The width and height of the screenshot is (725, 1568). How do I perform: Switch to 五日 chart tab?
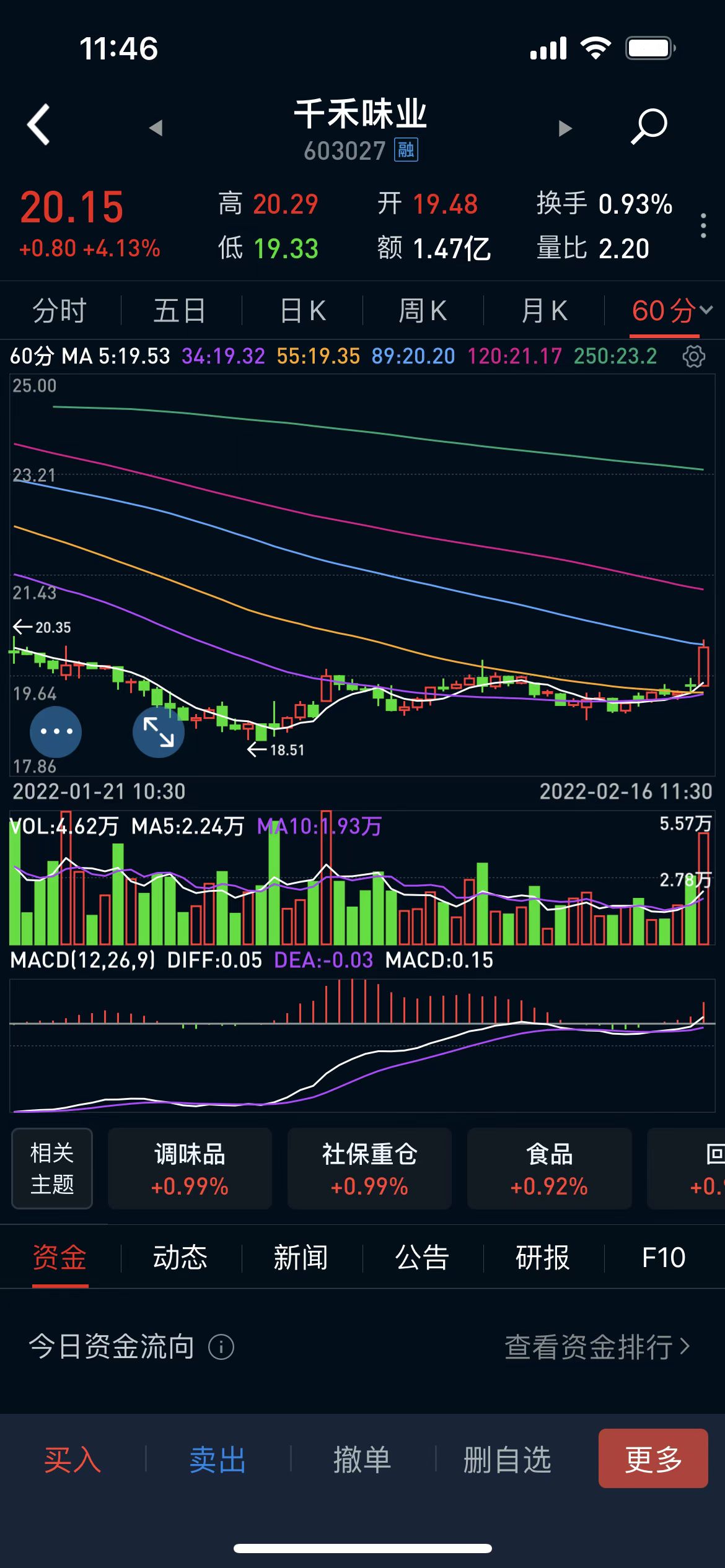tap(180, 310)
